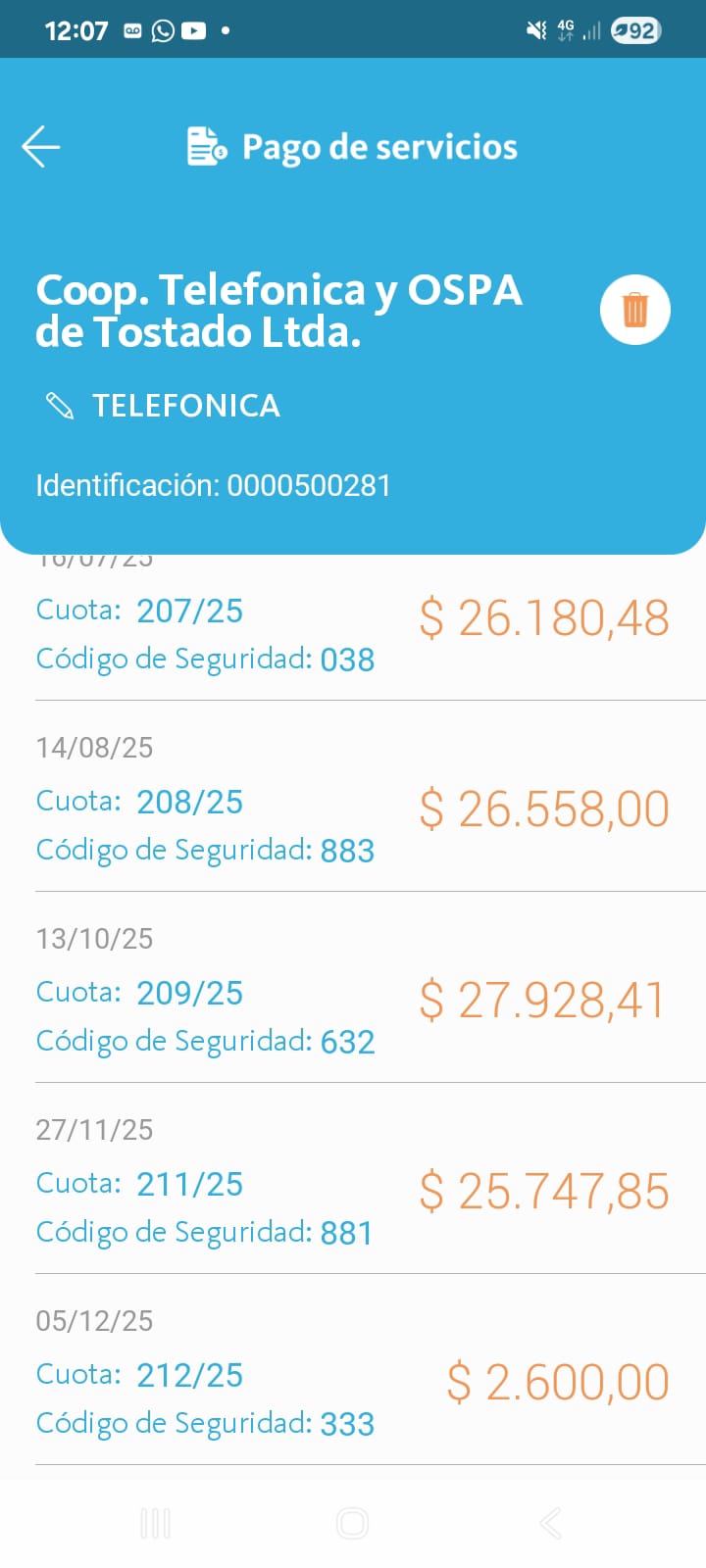Open the system recent apps view

tap(156, 1523)
